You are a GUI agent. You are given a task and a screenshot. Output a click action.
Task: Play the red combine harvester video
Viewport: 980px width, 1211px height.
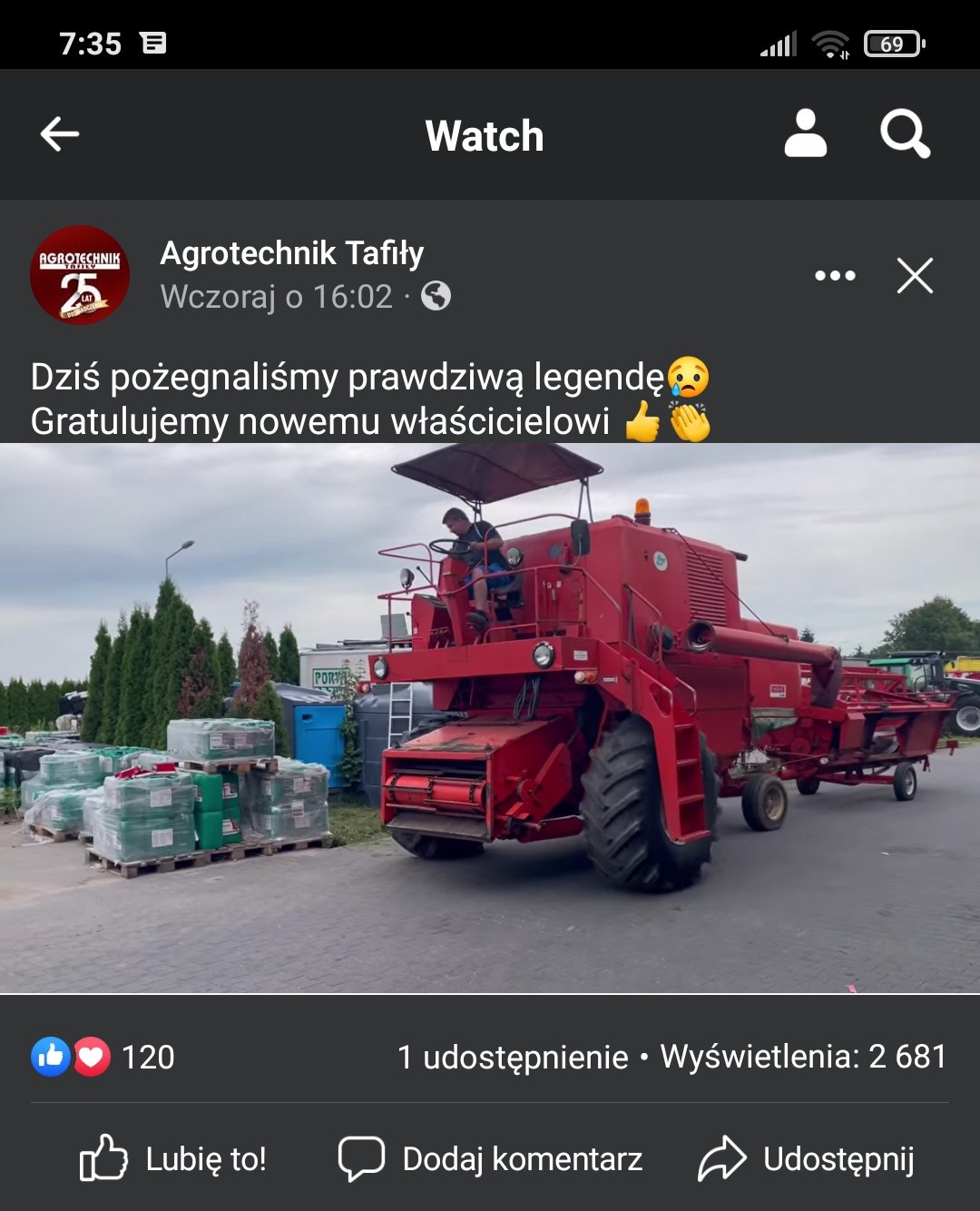tap(490, 718)
